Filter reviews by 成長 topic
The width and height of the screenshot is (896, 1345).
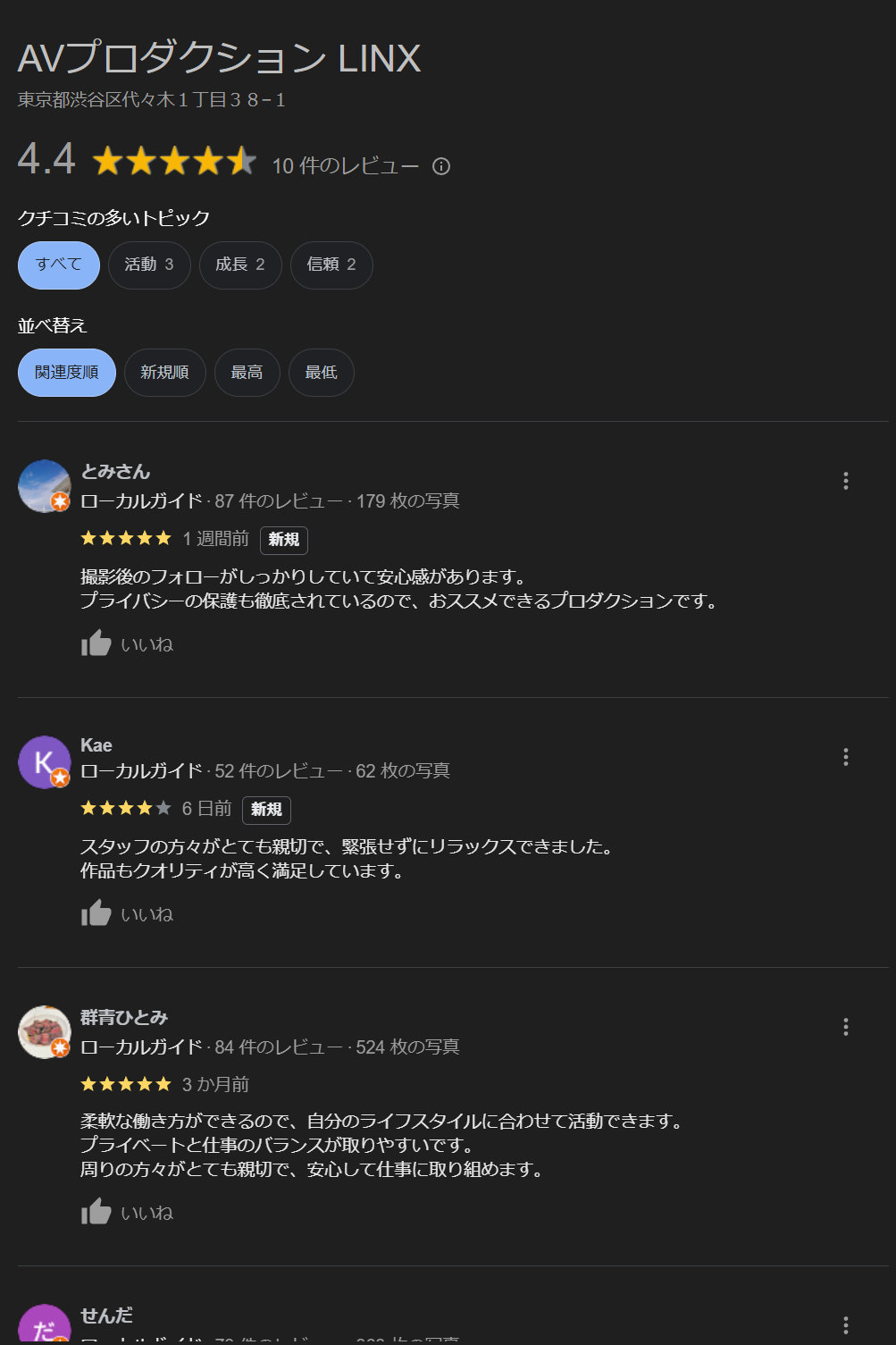(240, 265)
